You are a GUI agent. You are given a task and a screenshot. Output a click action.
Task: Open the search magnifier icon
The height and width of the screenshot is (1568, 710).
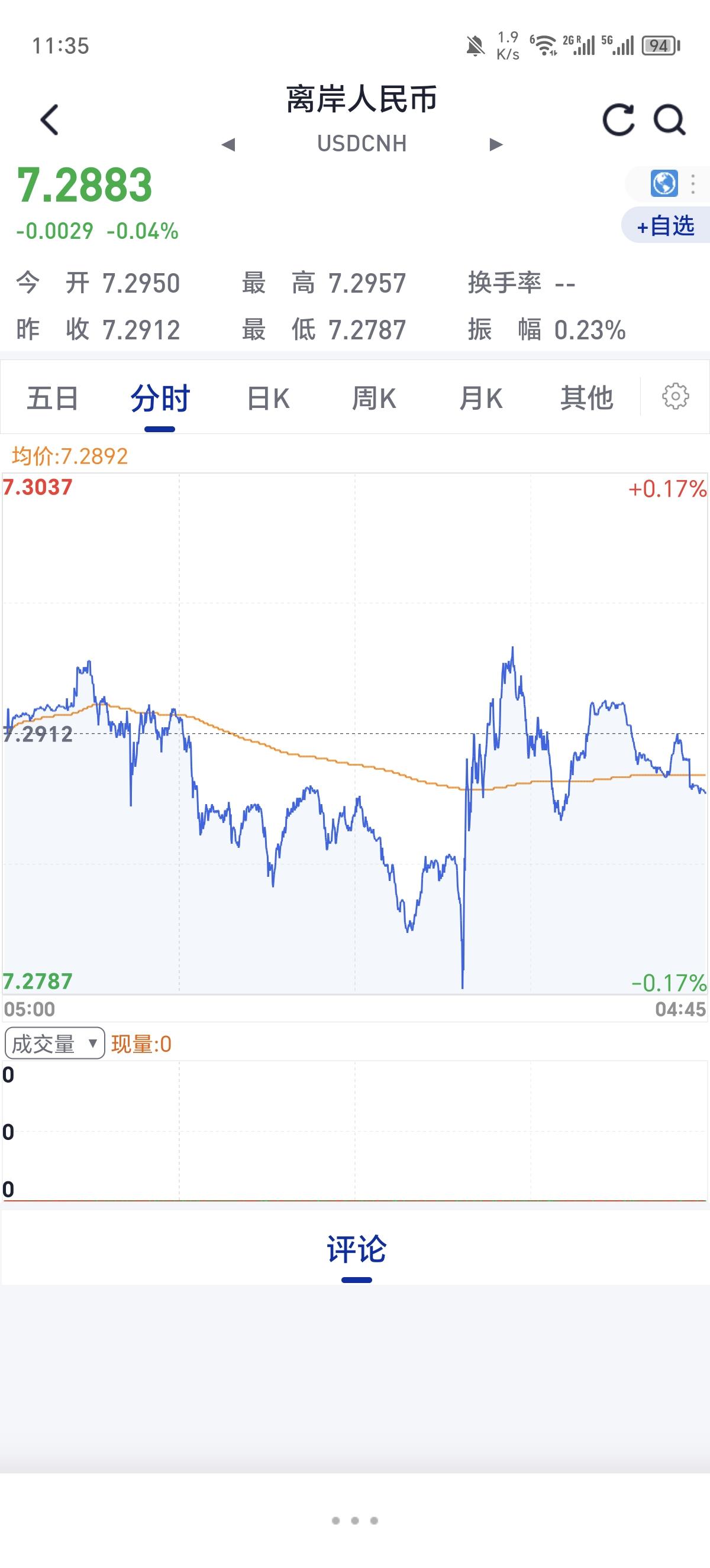(670, 119)
